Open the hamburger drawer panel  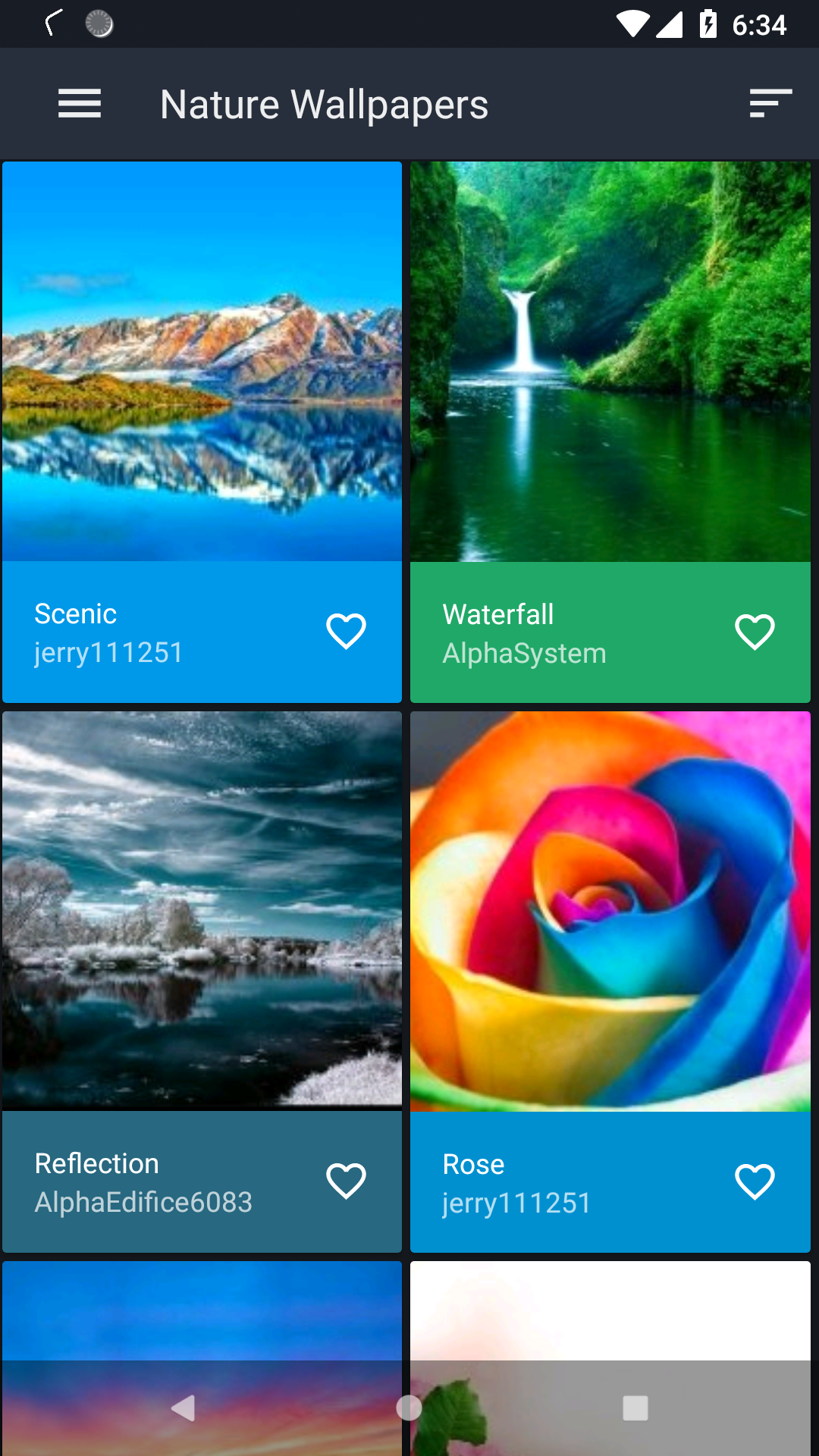coord(79,103)
